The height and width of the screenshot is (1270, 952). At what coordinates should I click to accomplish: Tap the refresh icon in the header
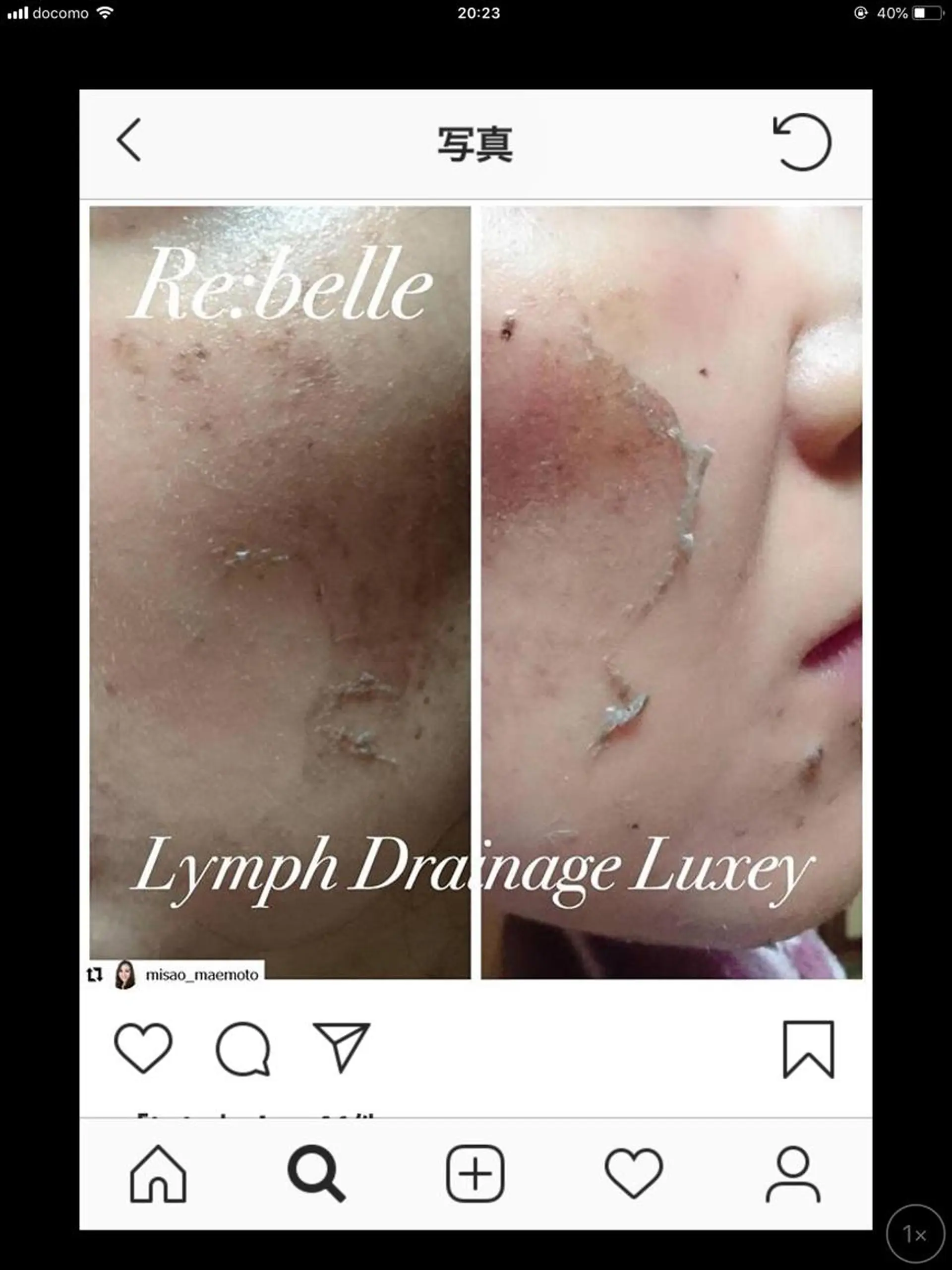802,142
